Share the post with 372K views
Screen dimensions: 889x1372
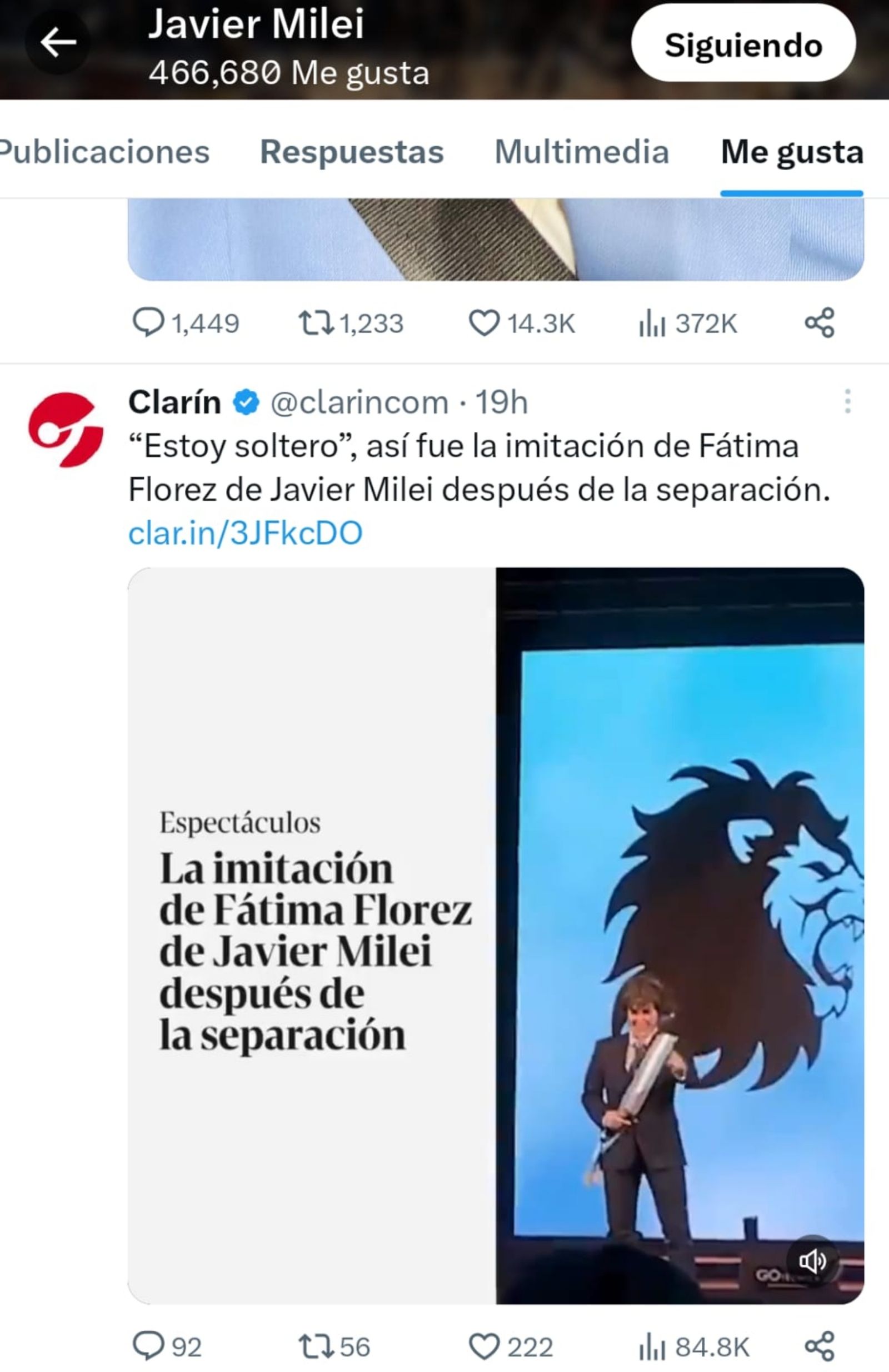[820, 323]
